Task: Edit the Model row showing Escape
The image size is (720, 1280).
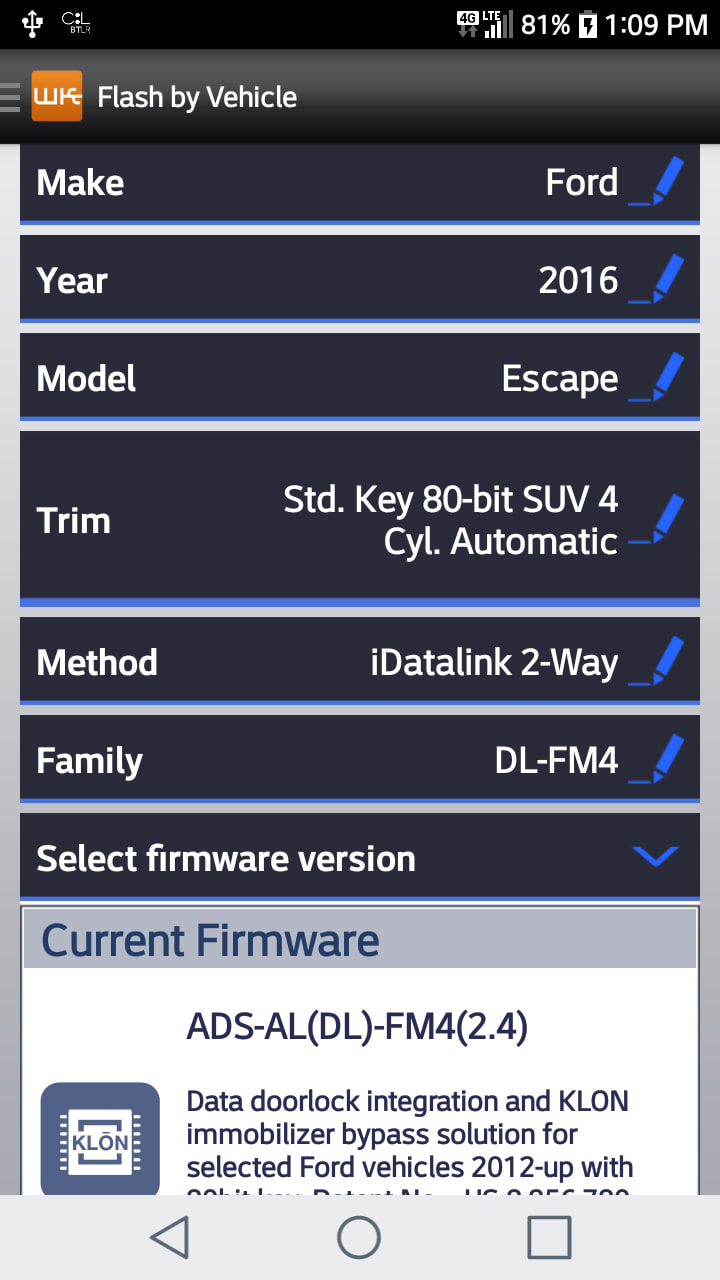Action: pyautogui.click(x=360, y=379)
